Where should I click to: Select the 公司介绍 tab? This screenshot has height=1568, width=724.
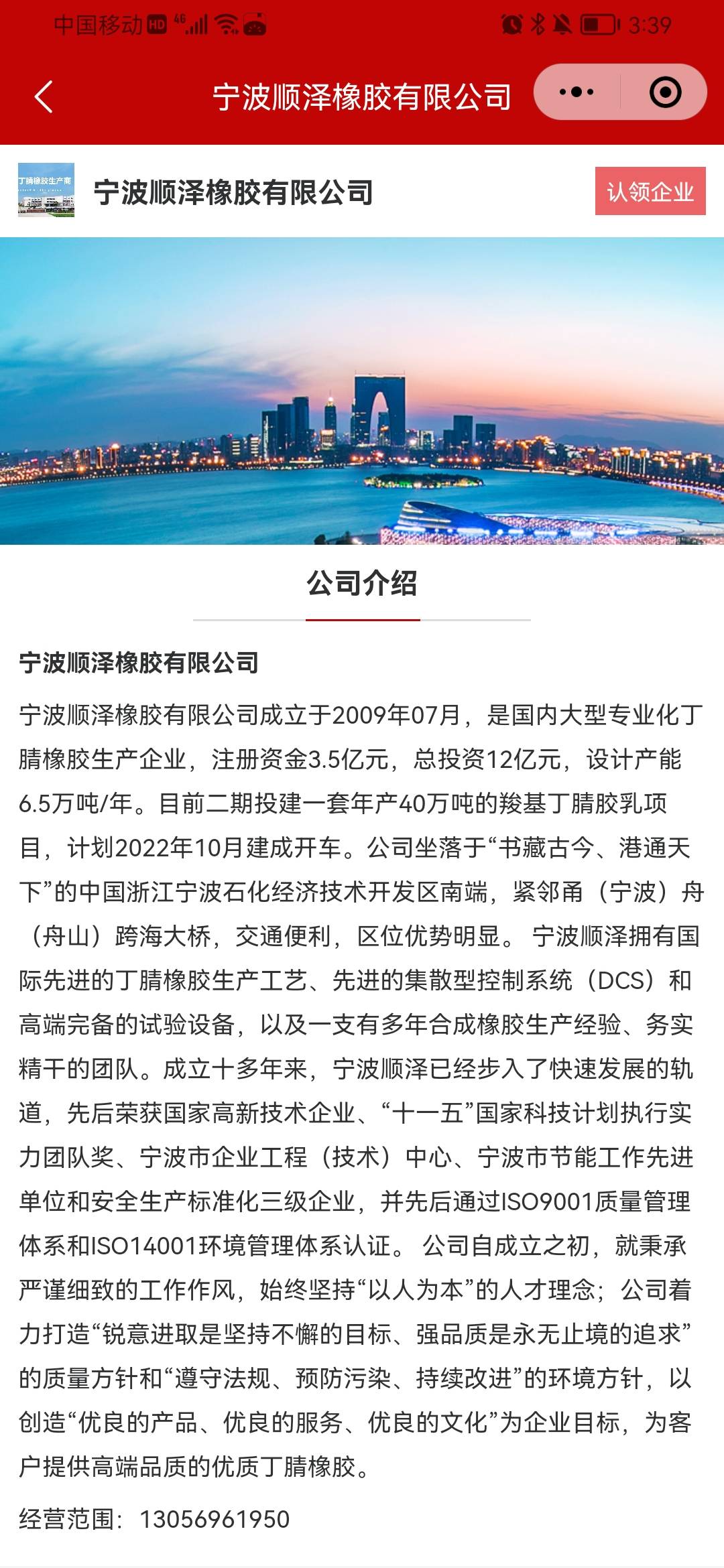tap(362, 584)
